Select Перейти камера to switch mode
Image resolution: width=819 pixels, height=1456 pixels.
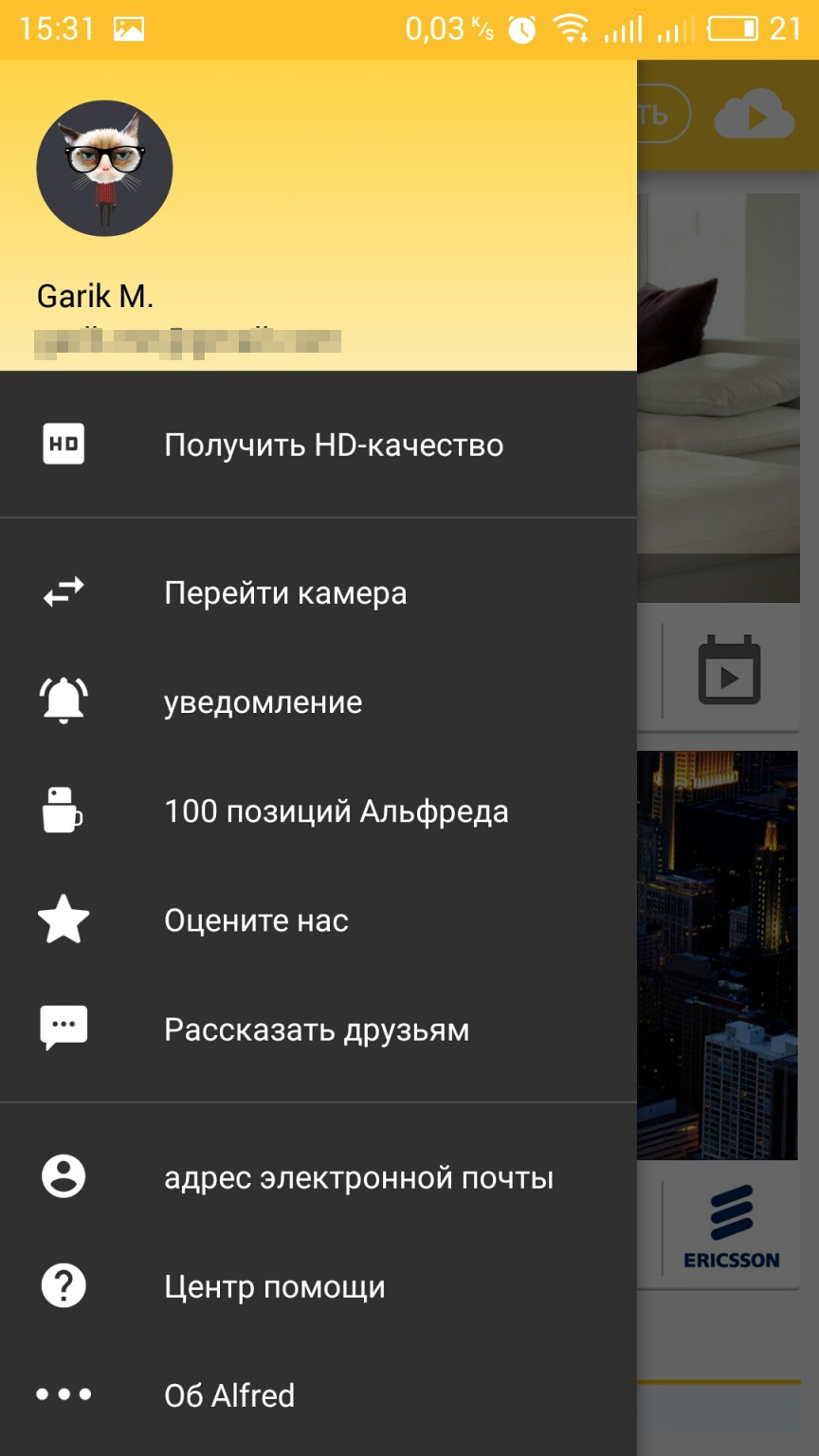click(318, 592)
